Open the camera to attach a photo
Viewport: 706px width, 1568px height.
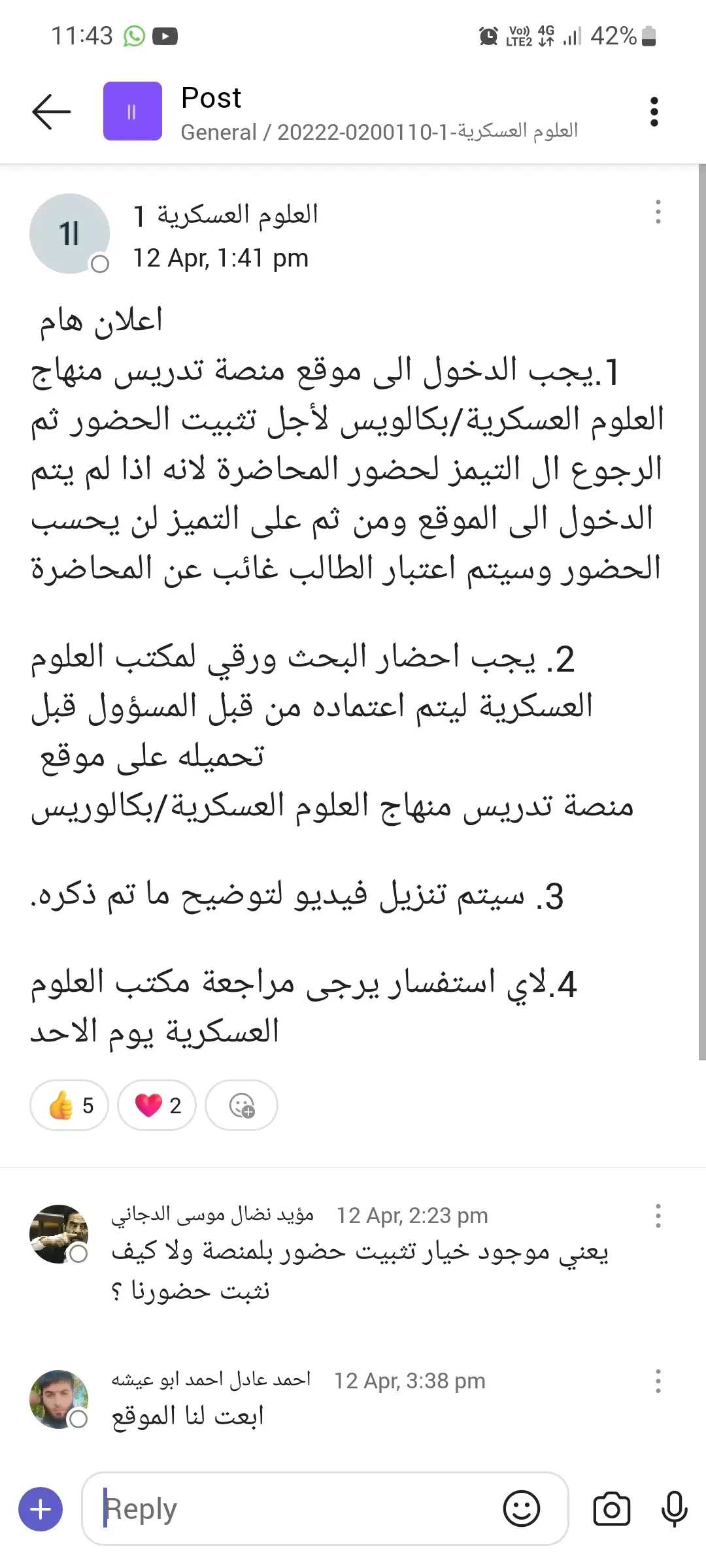point(611,1509)
